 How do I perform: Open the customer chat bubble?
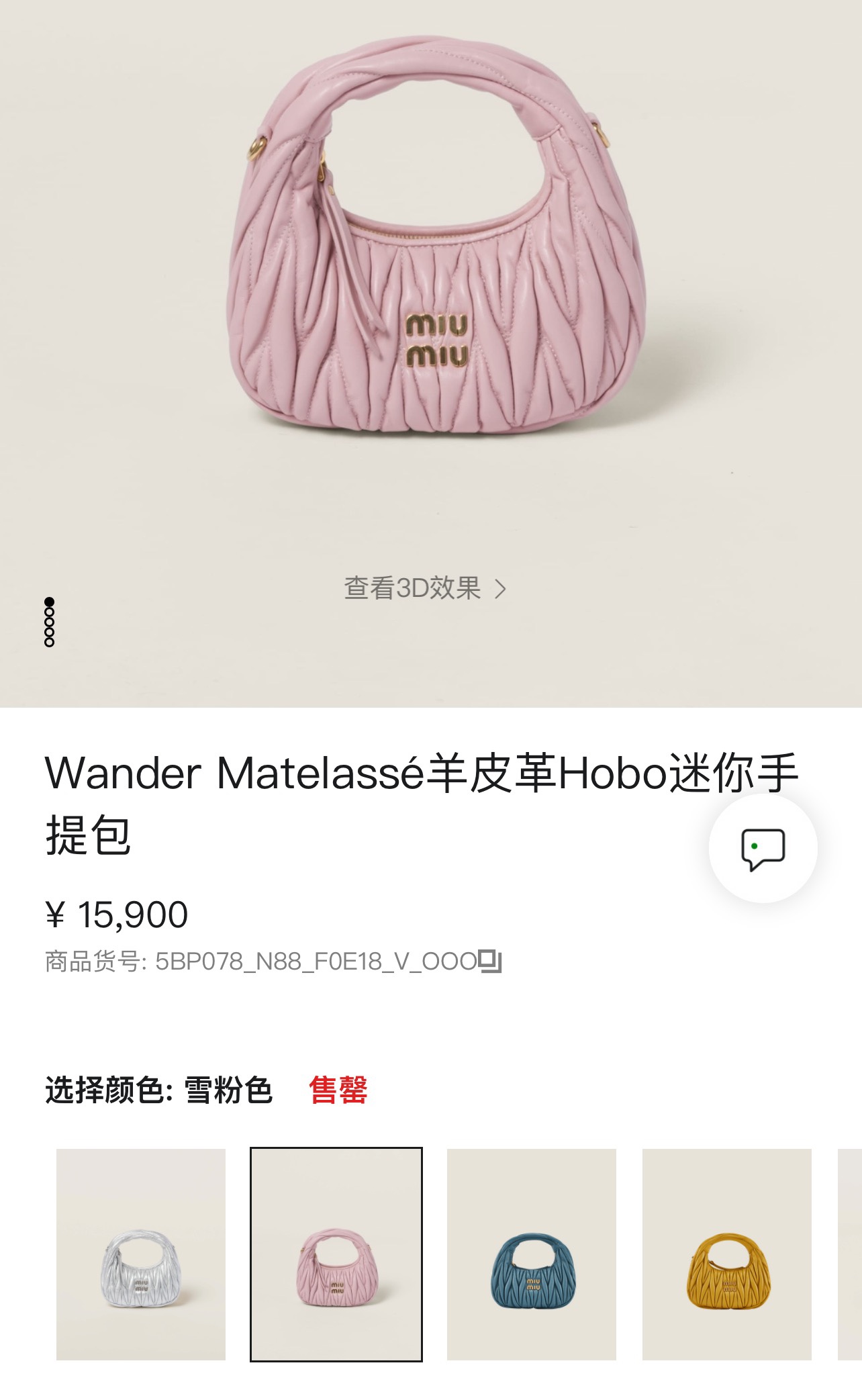(763, 849)
